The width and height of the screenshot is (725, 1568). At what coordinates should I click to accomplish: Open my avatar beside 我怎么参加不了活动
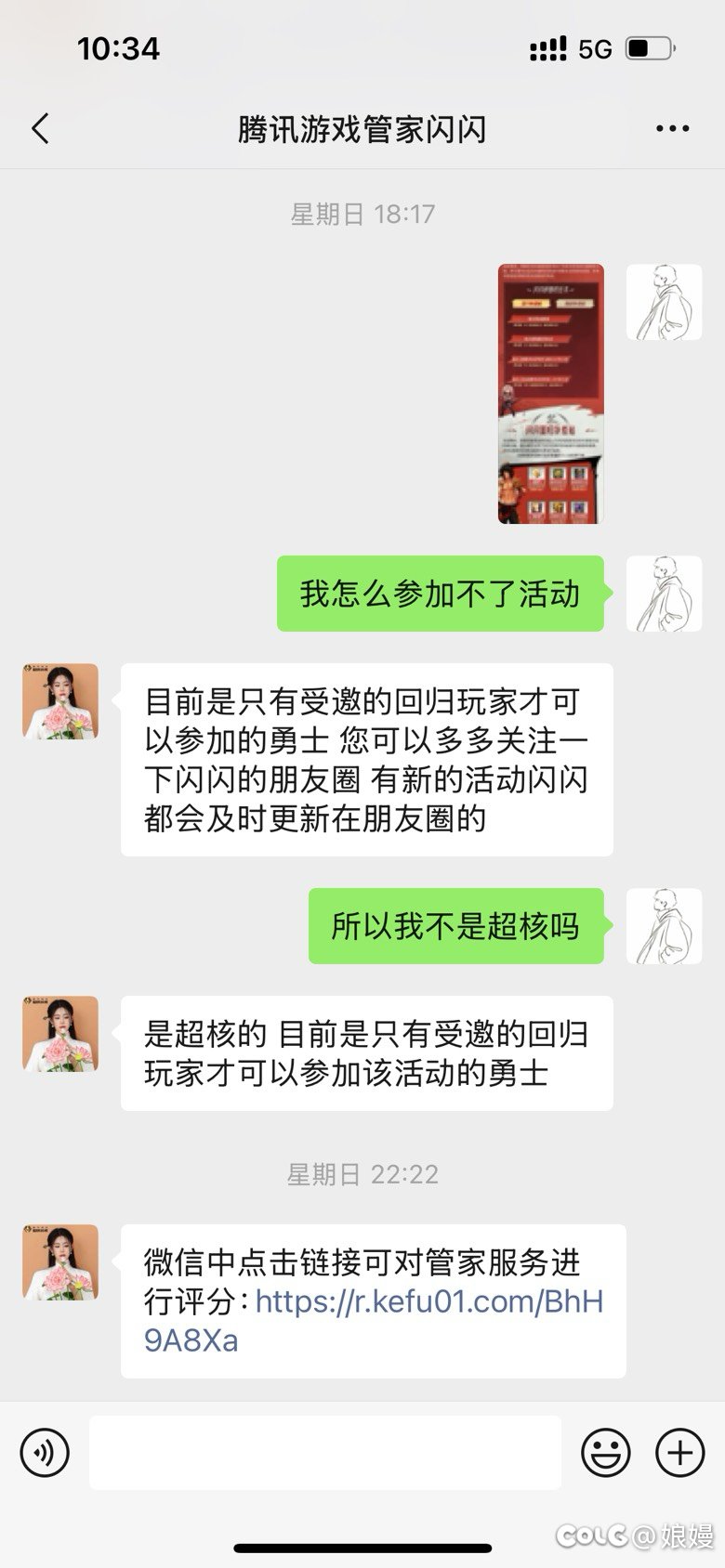(664, 594)
